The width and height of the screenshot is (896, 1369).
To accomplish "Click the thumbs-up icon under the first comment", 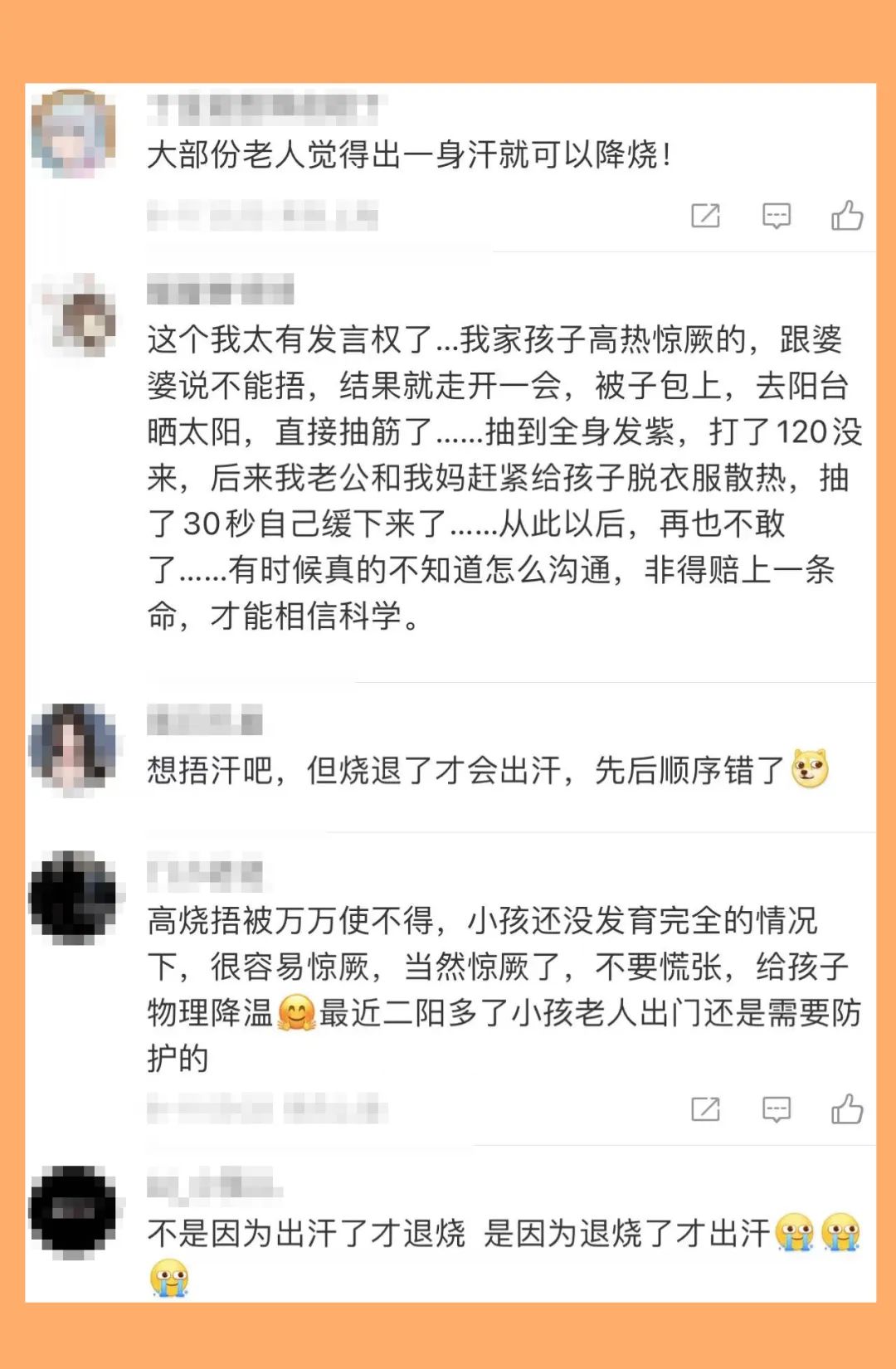I will pyautogui.click(x=846, y=214).
